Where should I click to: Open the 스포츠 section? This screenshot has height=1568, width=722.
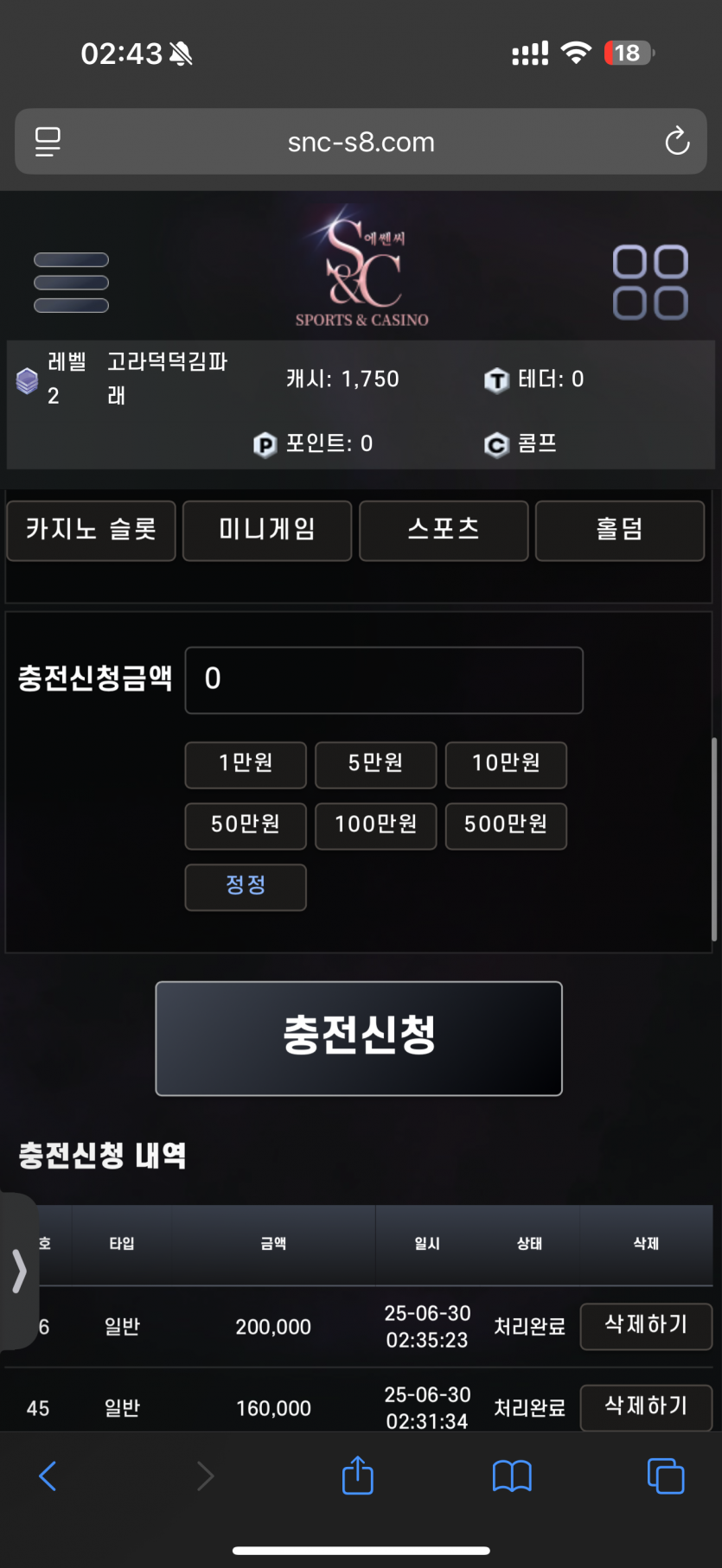pos(444,531)
